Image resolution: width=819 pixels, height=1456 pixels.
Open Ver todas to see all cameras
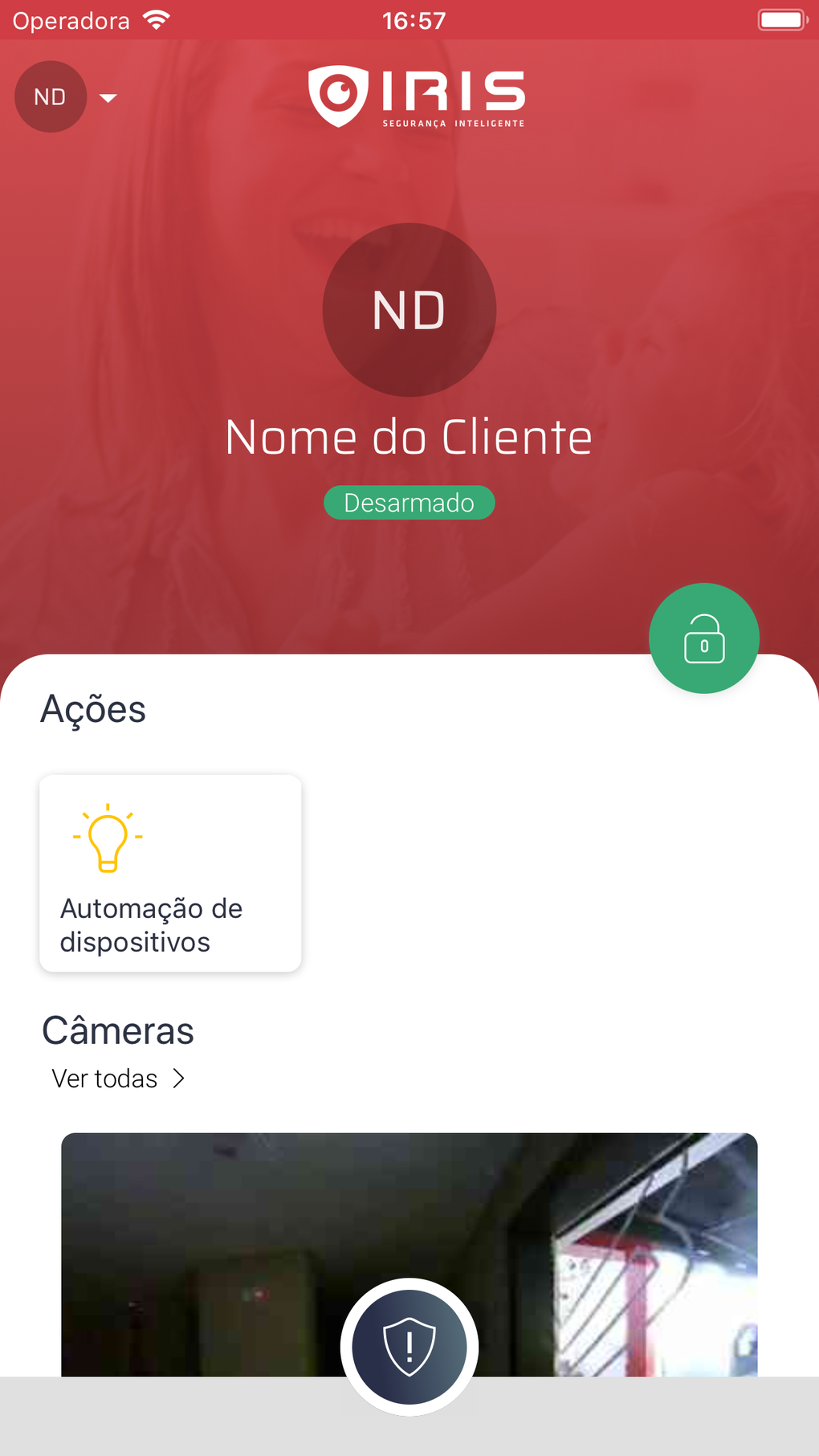(104, 1078)
